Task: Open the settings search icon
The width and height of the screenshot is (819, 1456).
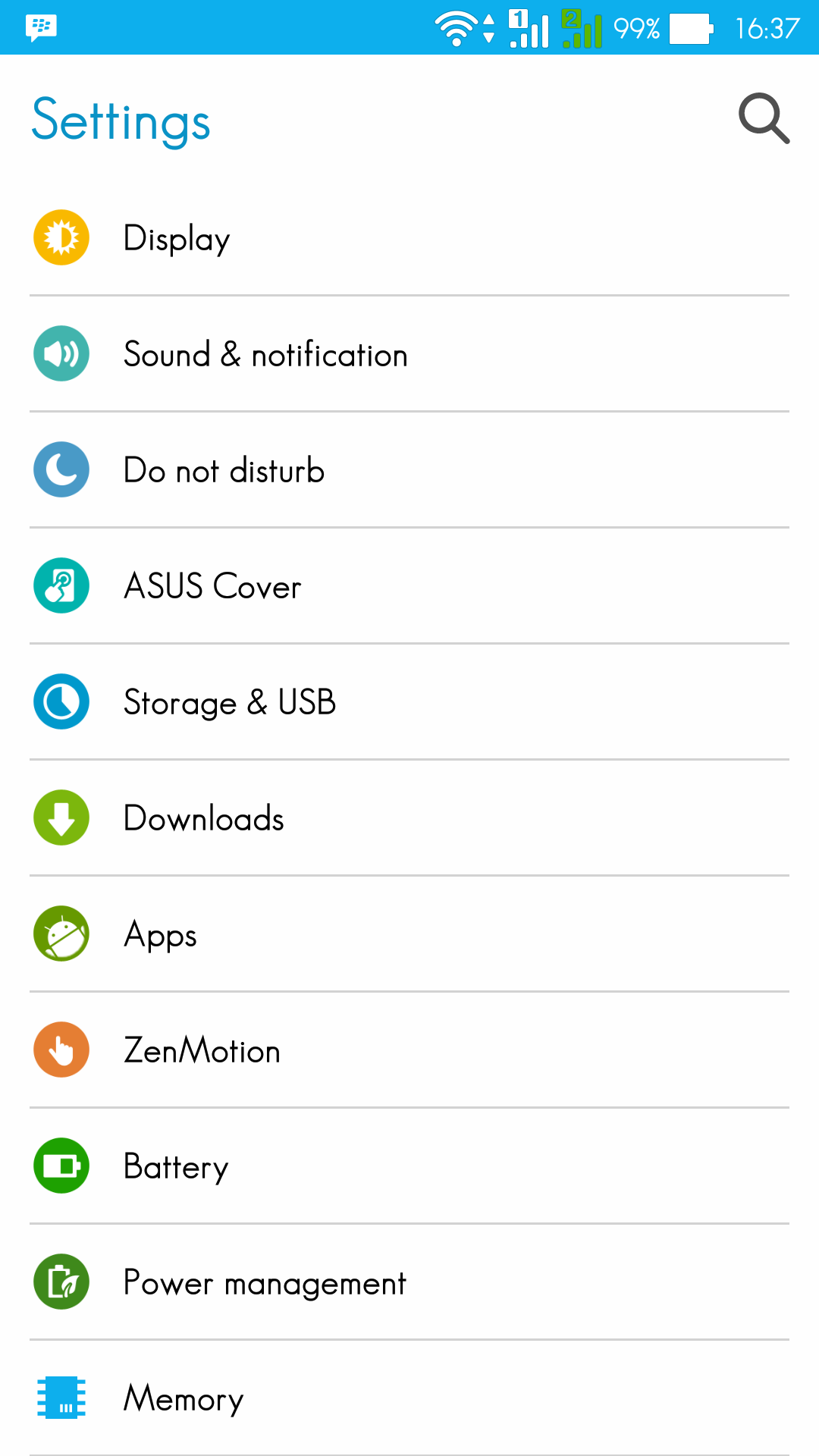Action: [x=764, y=119]
